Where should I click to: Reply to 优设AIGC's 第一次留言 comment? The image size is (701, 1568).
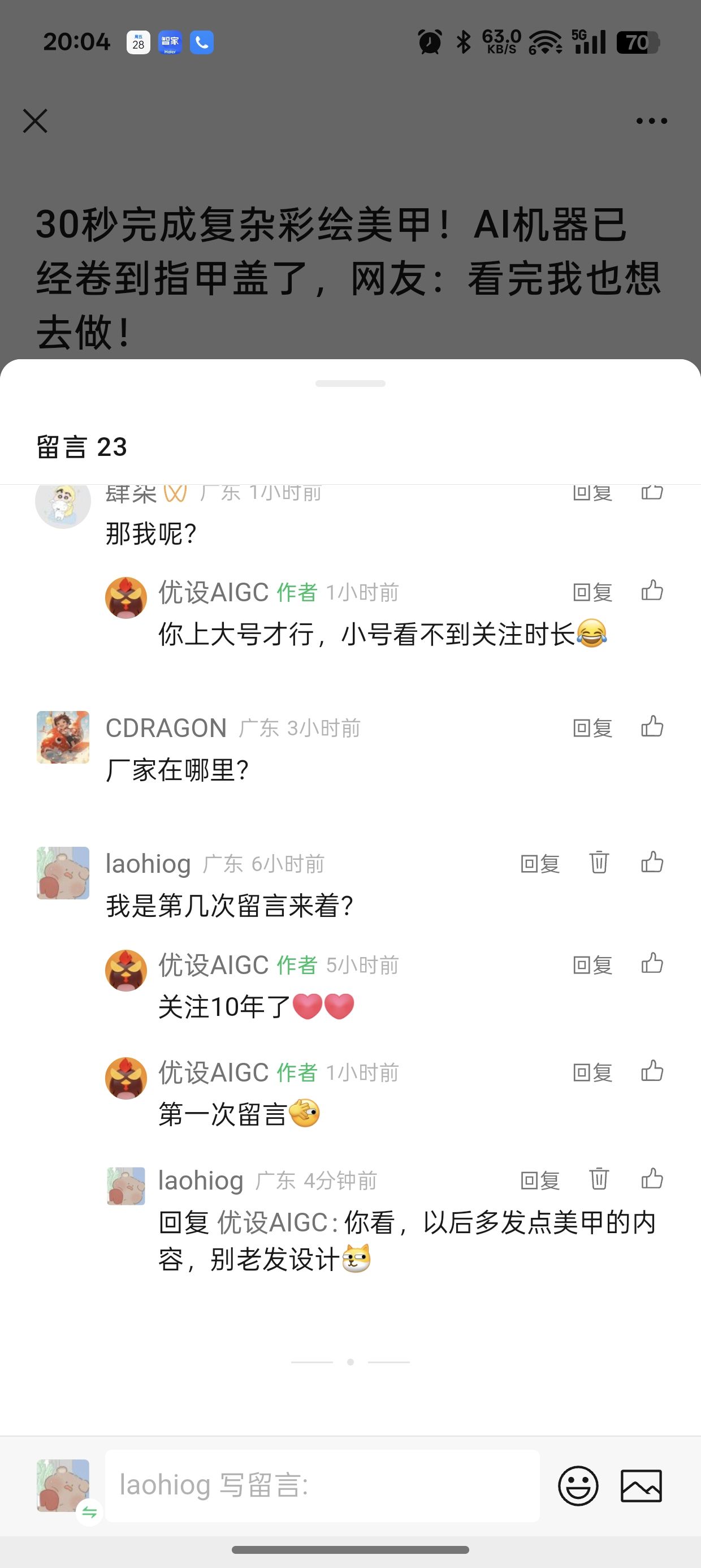click(592, 1072)
